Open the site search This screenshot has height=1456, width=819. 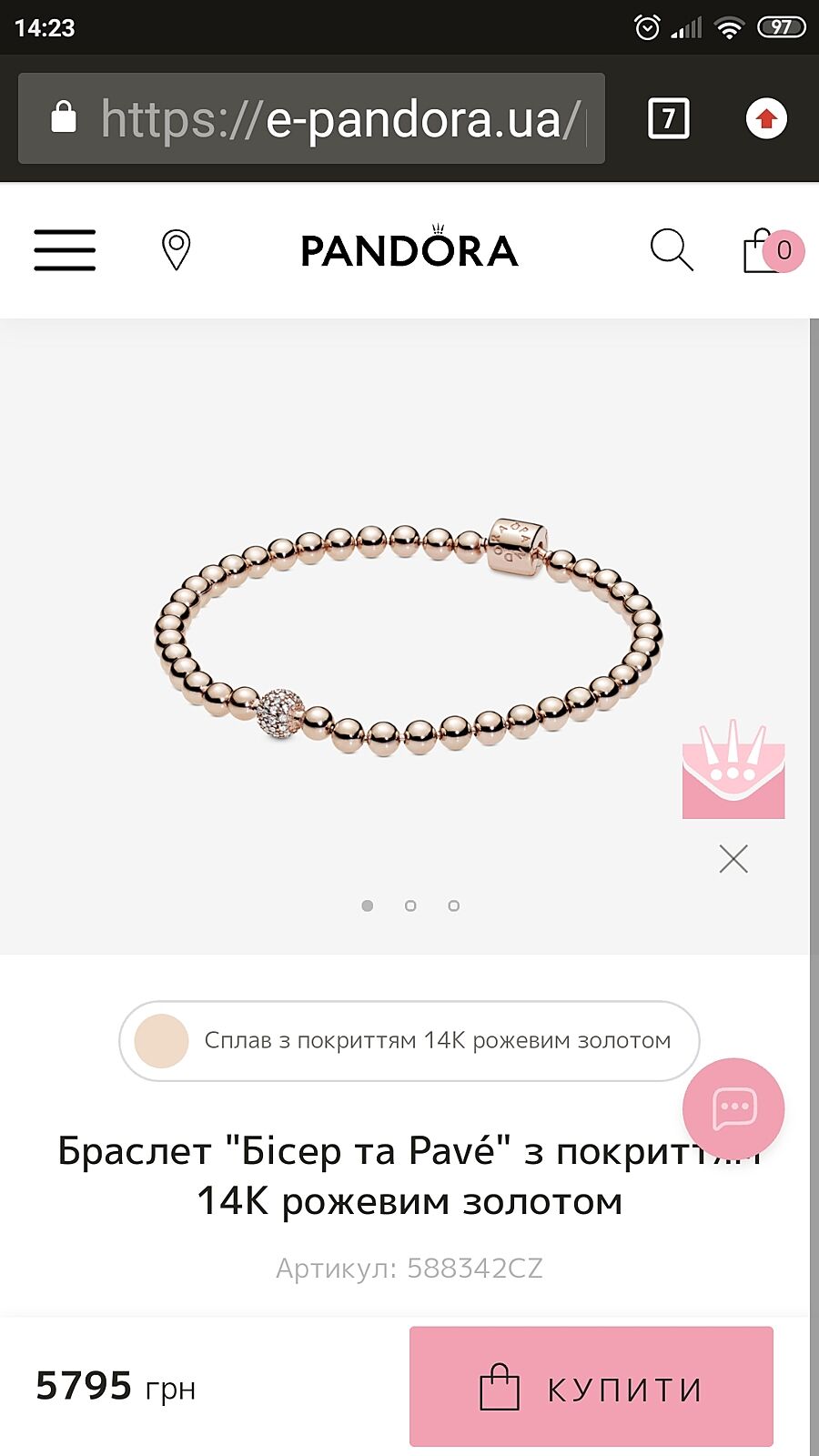coord(672,250)
